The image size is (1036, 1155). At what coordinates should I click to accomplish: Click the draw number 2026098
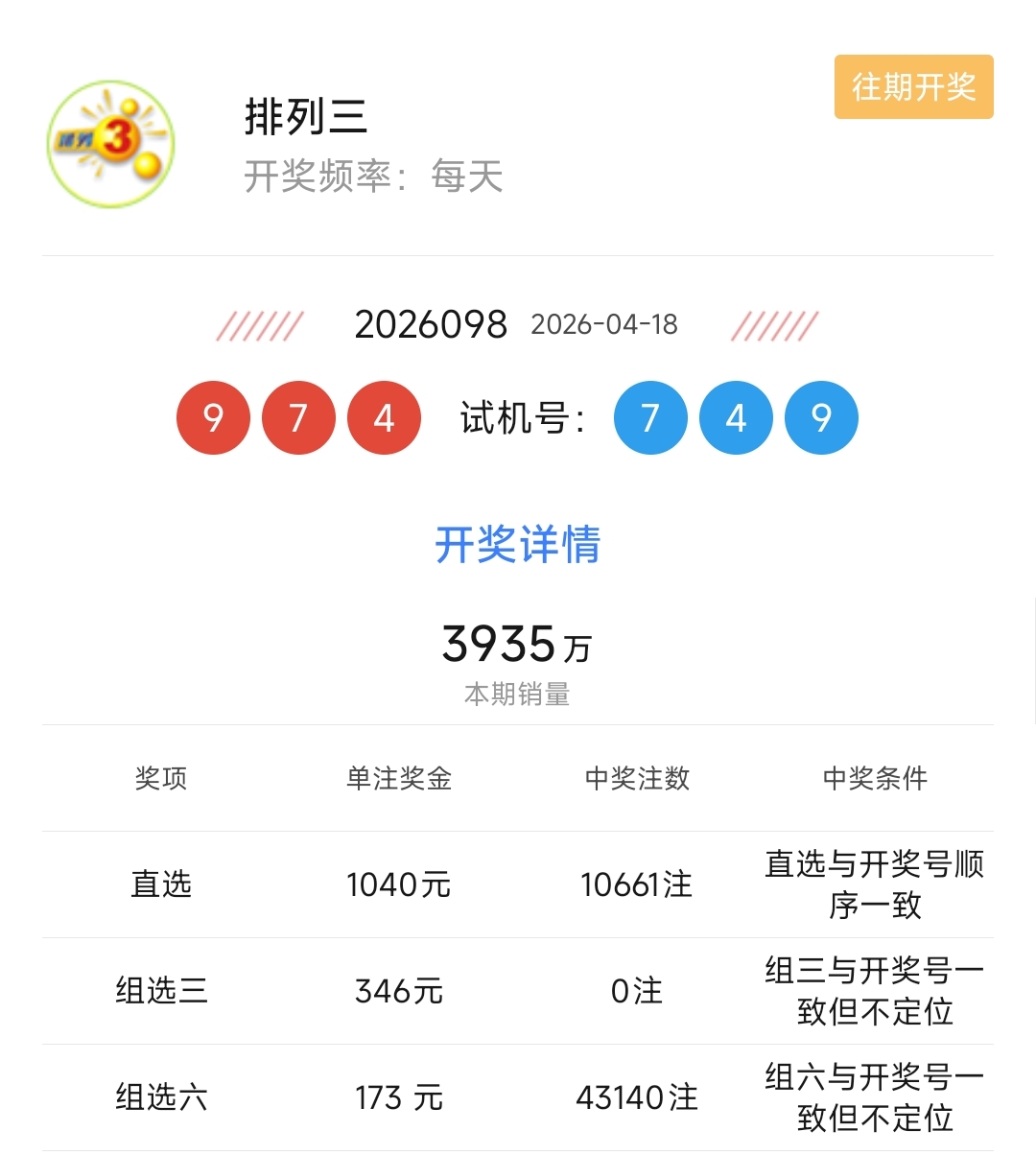[x=431, y=323]
